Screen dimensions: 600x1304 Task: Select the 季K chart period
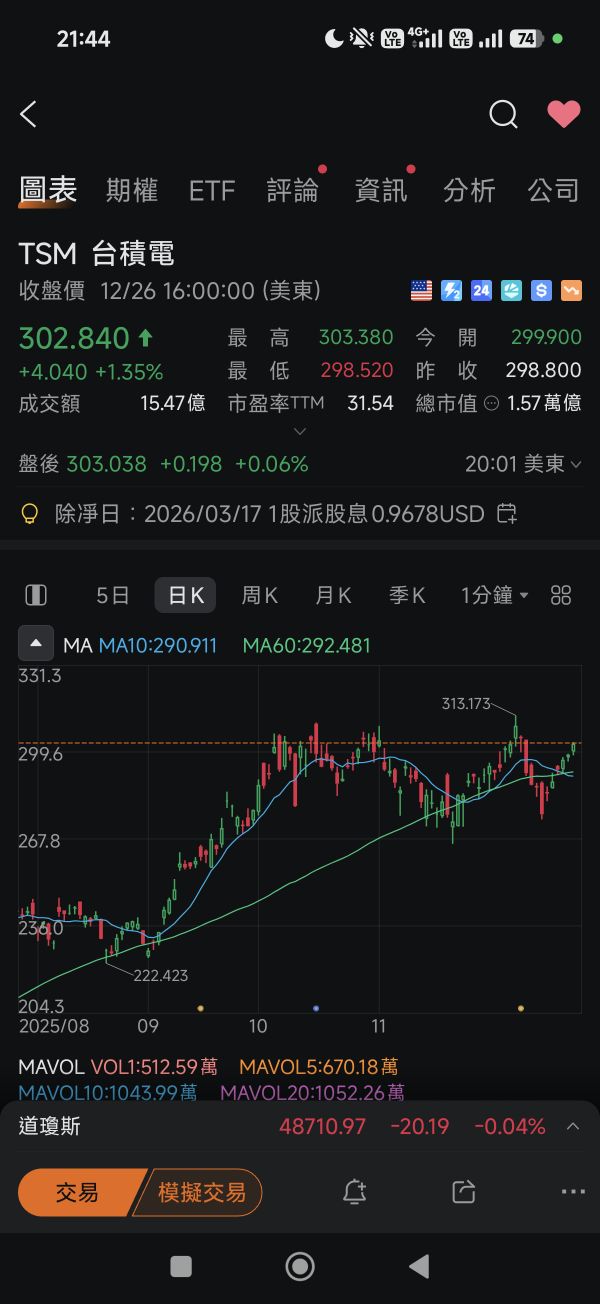(407, 595)
